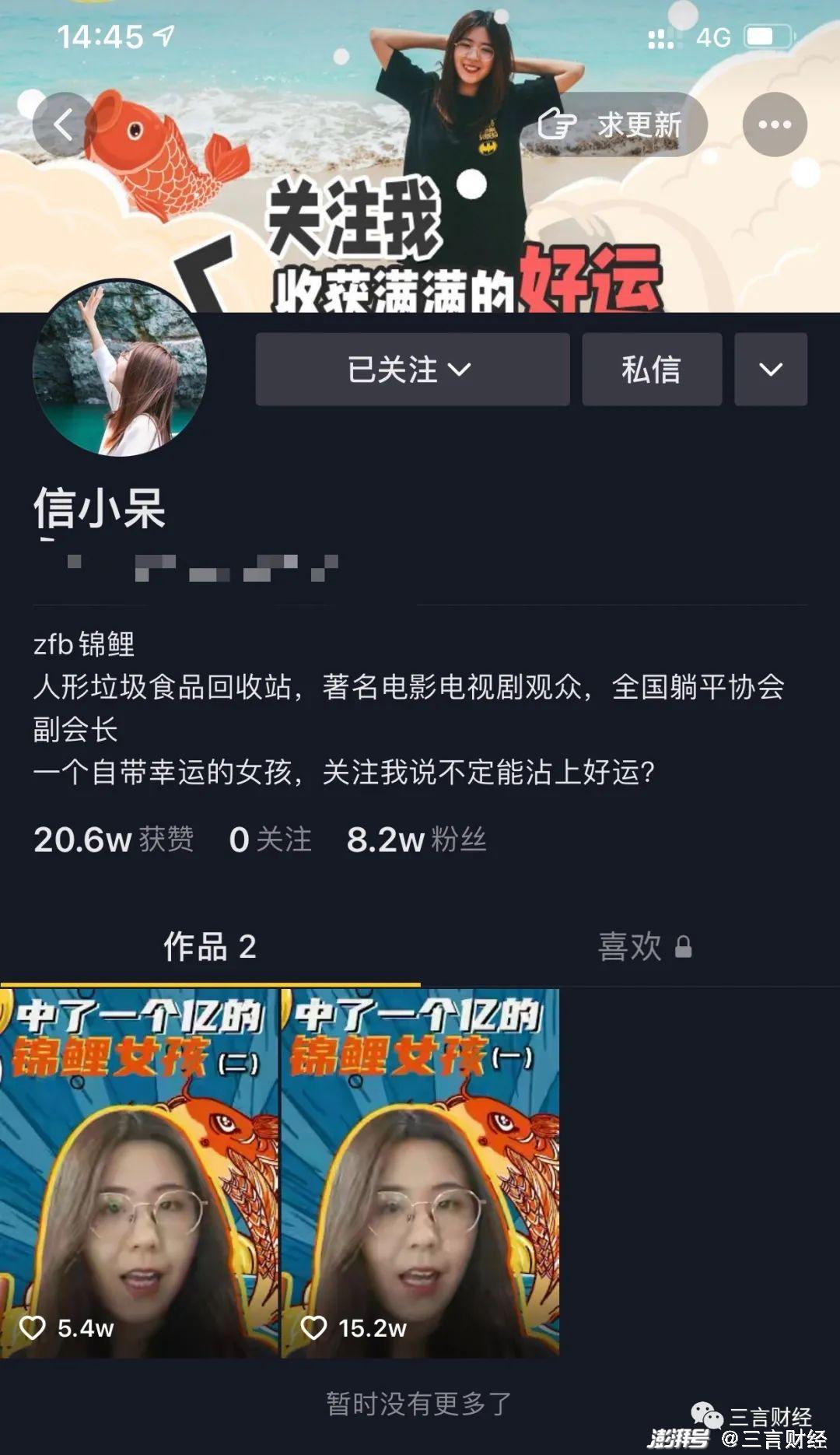Play the 锦鲤女孩 (二) video with 5.4w likes
This screenshot has width=840, height=1455.
click(x=139, y=1173)
